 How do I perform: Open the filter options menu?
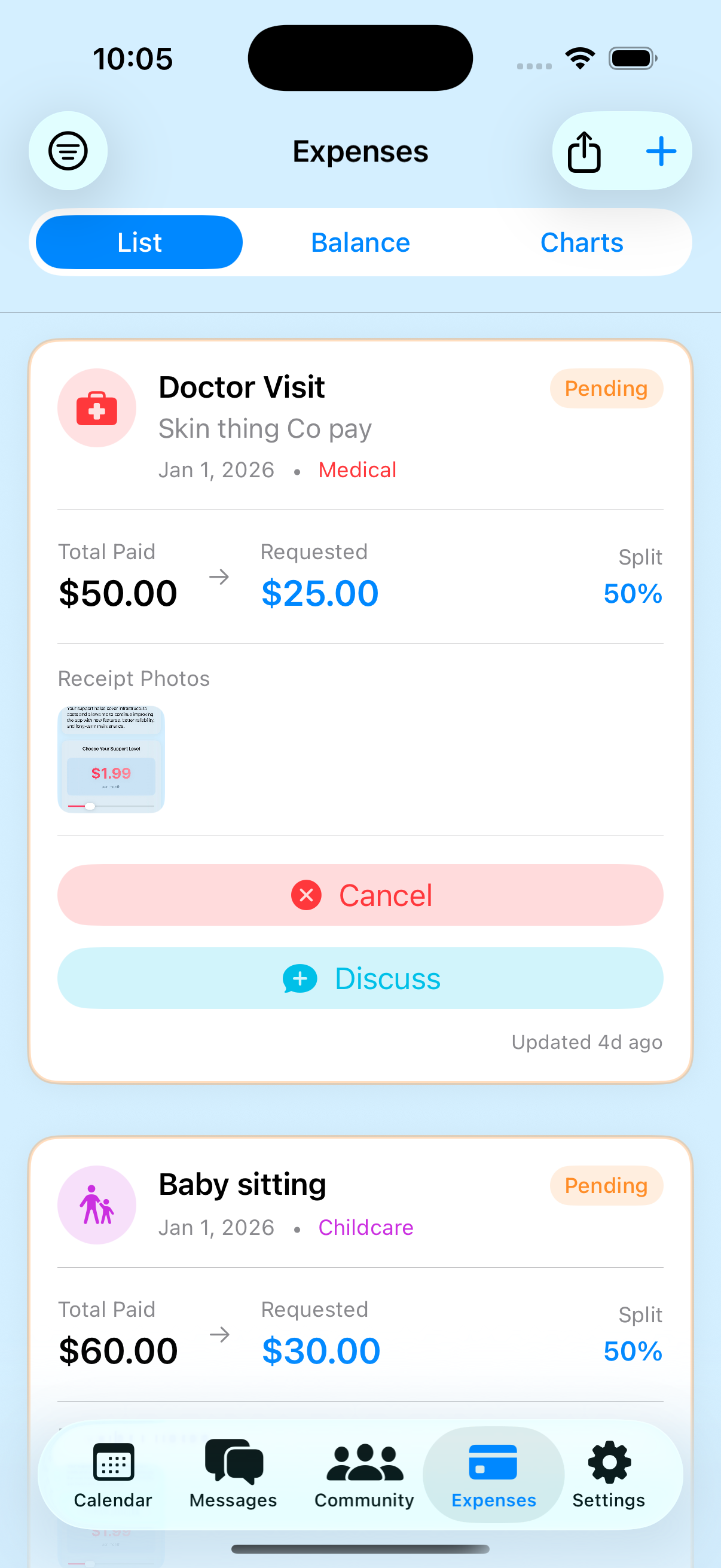(68, 150)
